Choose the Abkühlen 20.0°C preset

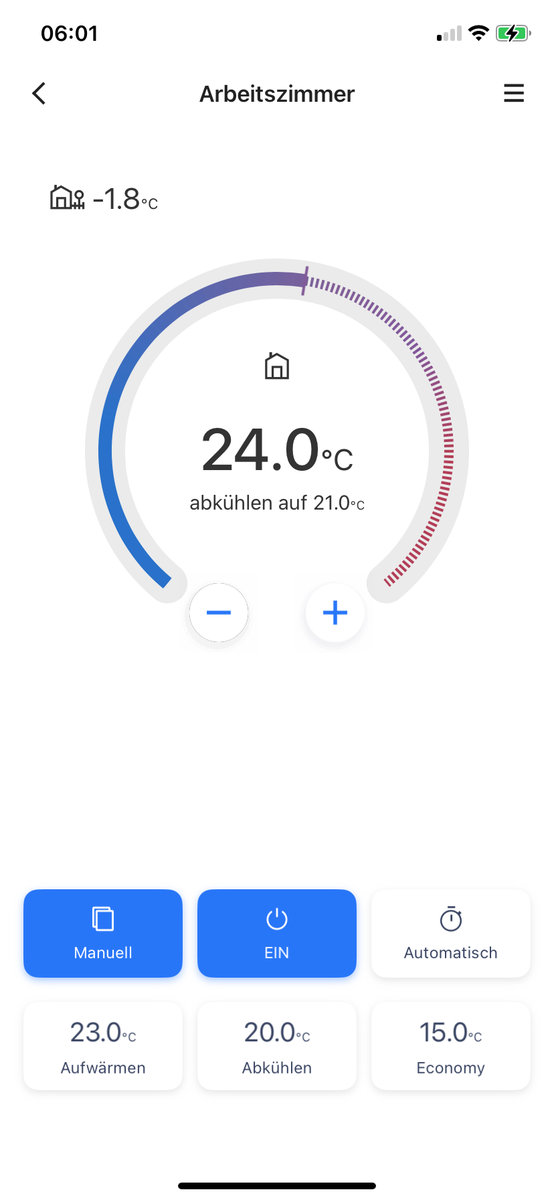(277, 1046)
